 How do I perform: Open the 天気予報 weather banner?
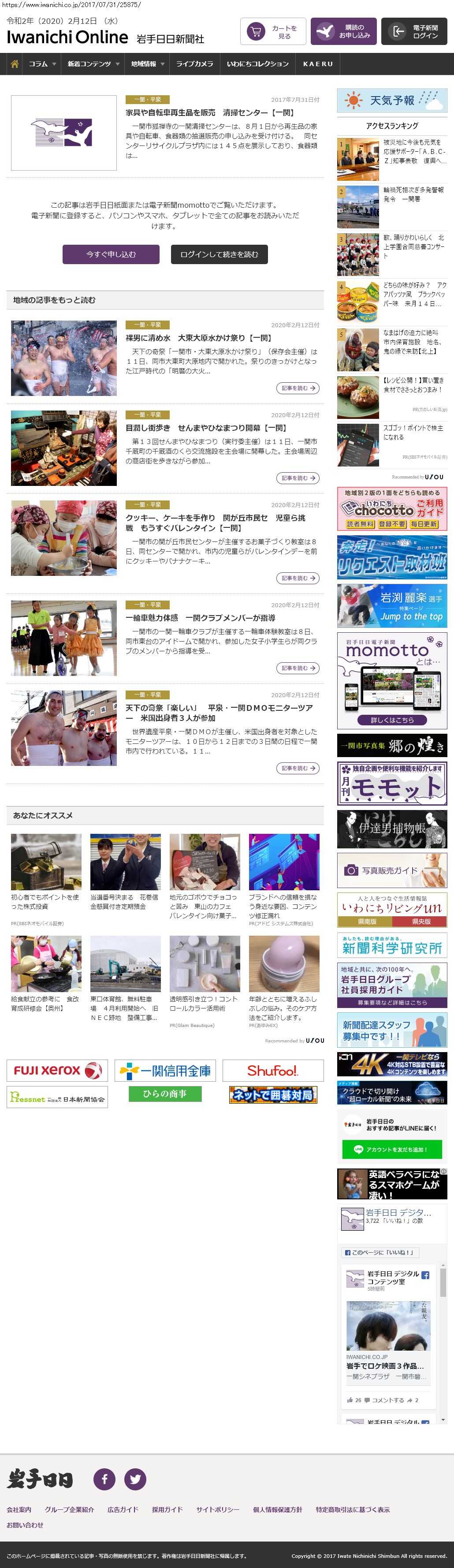point(392,101)
